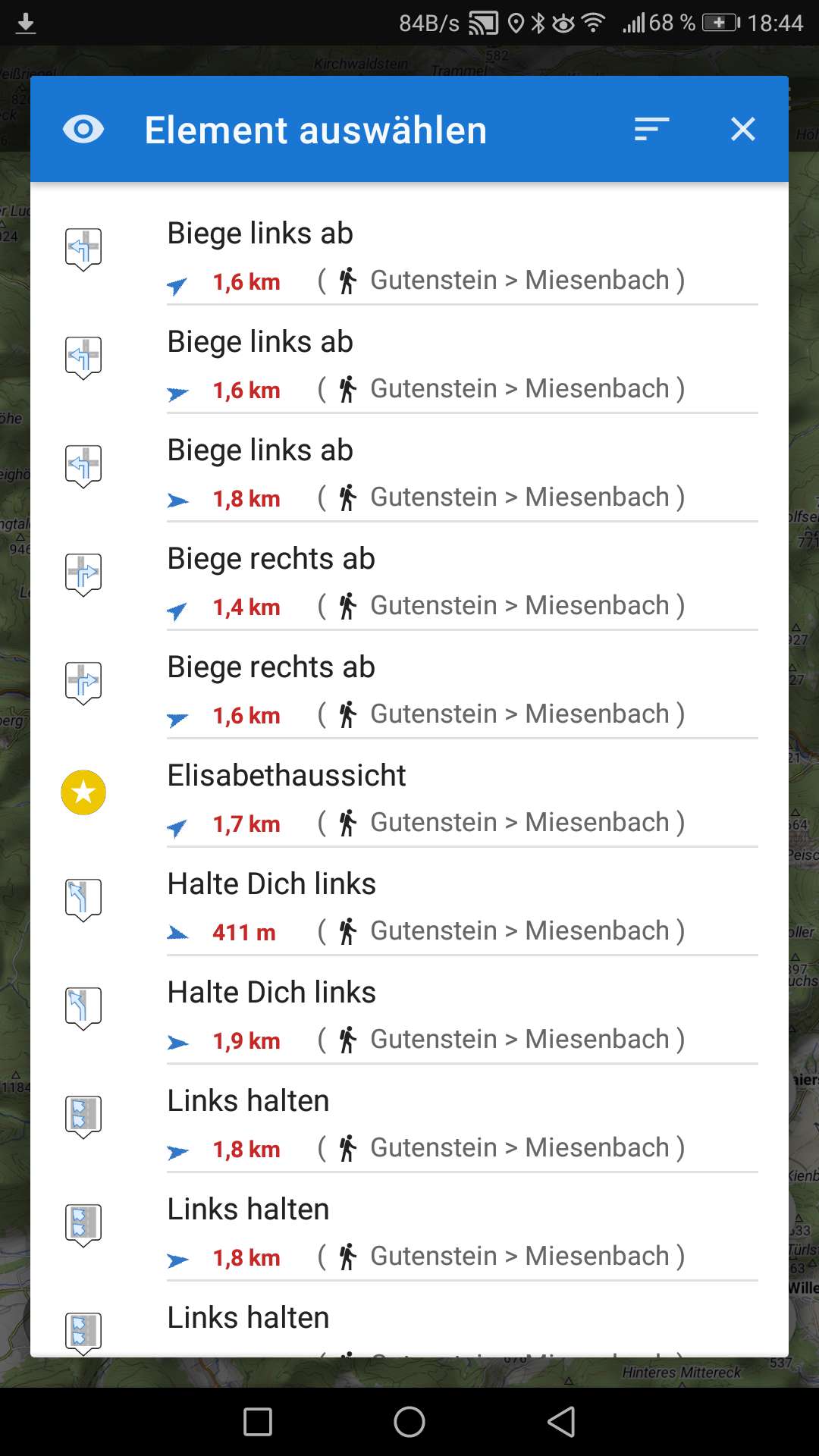Open the sort options icon

[651, 130]
